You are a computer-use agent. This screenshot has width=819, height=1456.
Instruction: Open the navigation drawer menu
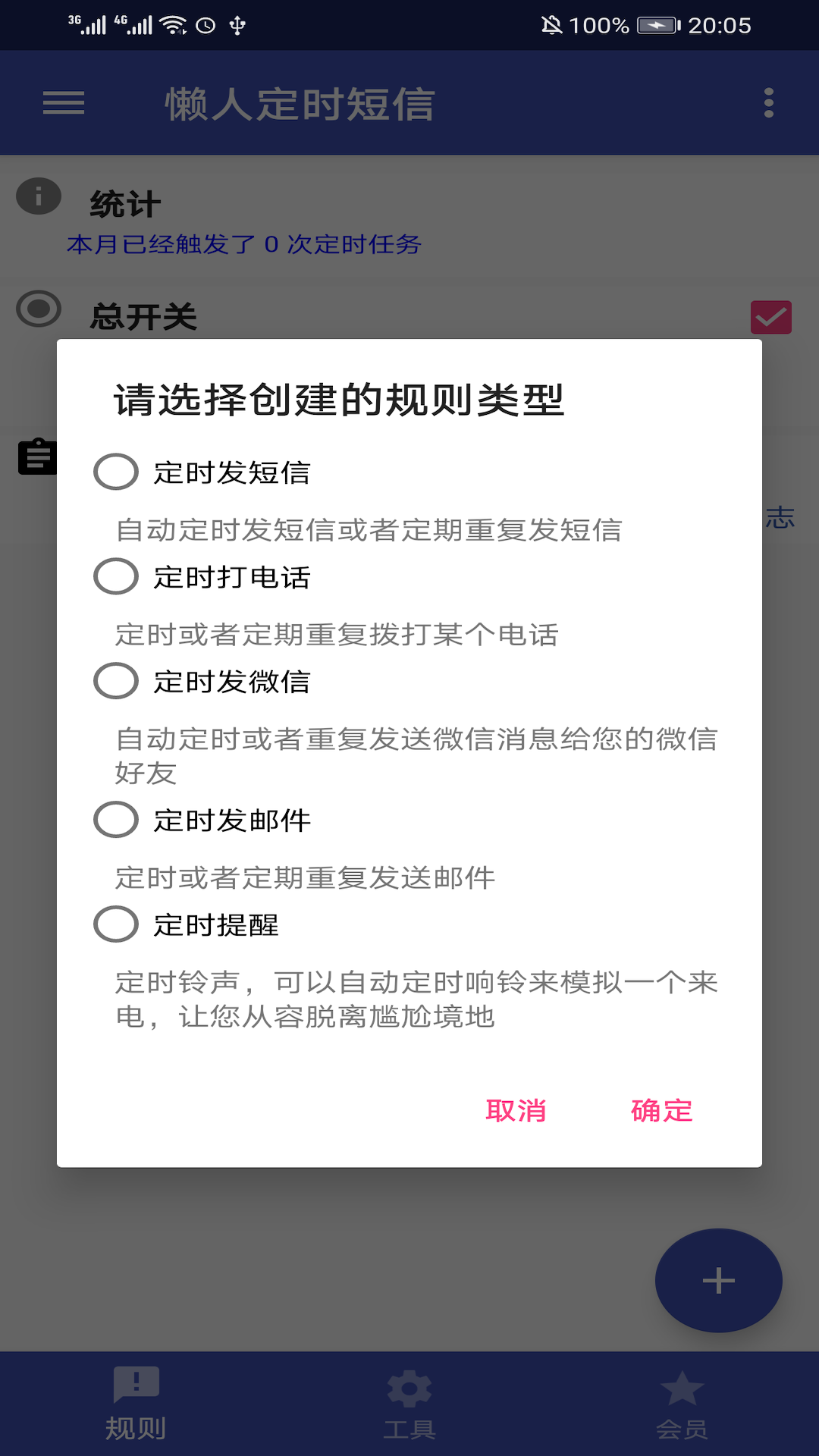tap(64, 103)
